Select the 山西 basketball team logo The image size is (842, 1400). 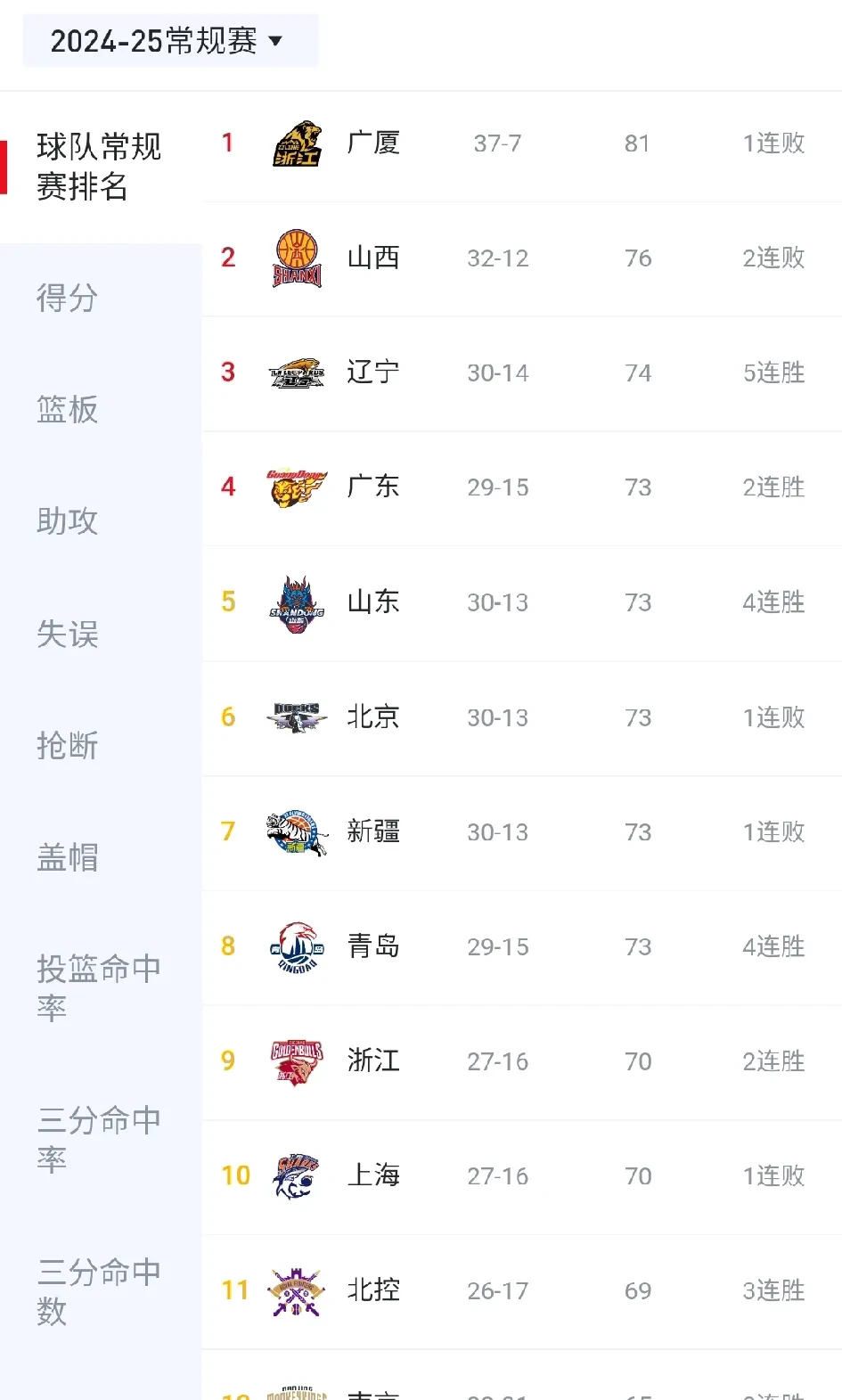(297, 258)
